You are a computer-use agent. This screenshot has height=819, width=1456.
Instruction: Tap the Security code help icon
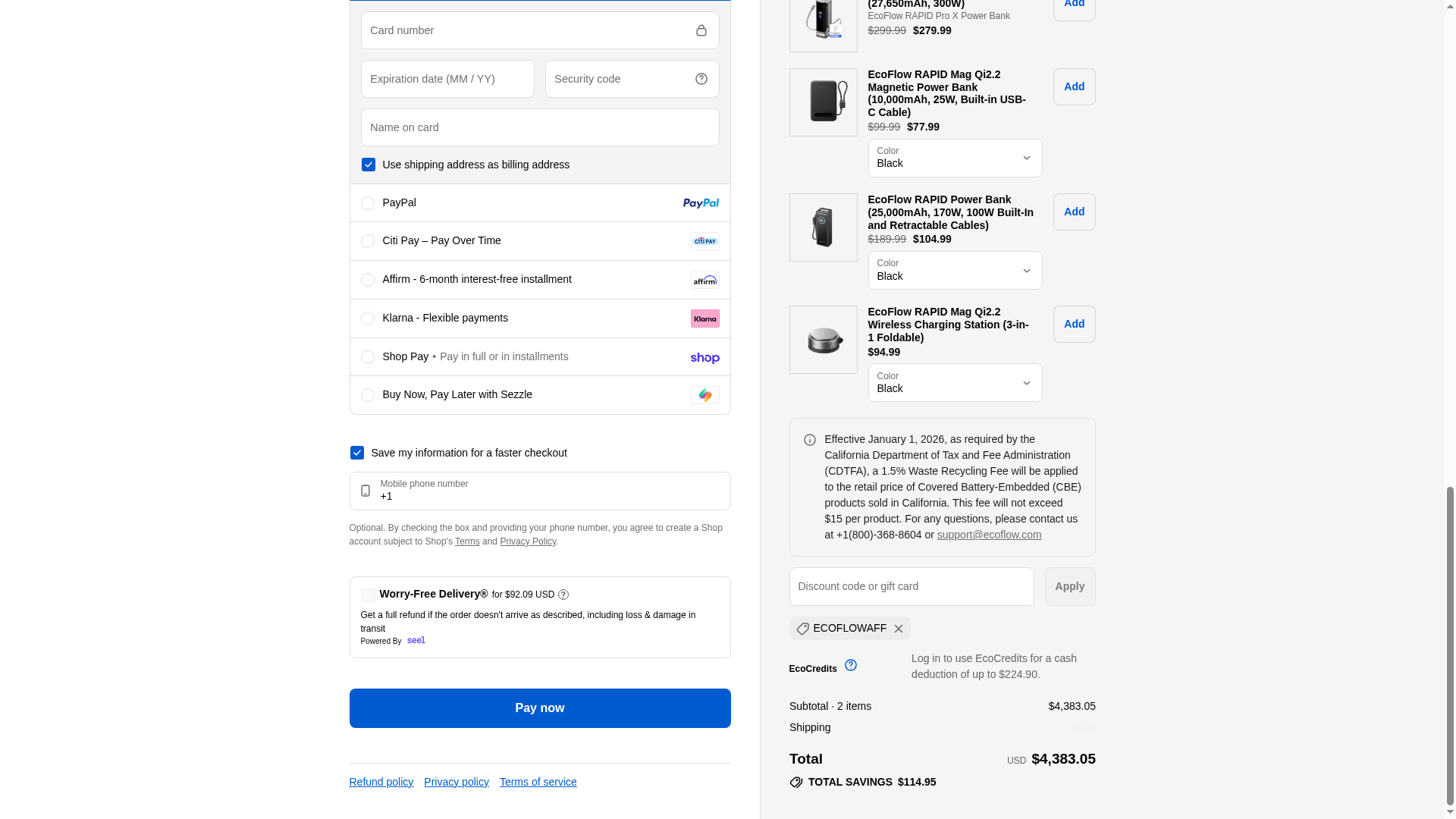pos(701,79)
